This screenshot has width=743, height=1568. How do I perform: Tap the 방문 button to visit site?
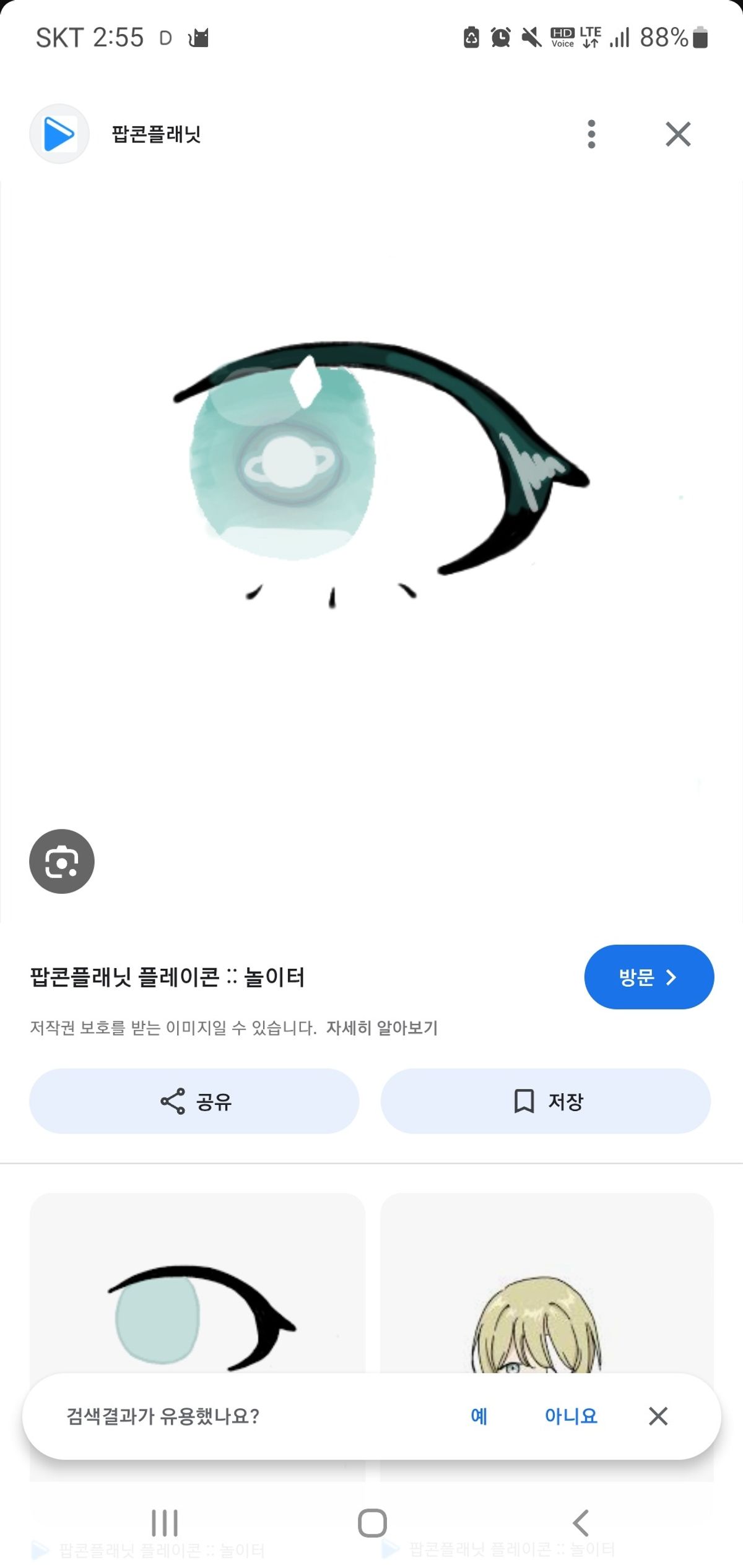click(x=648, y=977)
